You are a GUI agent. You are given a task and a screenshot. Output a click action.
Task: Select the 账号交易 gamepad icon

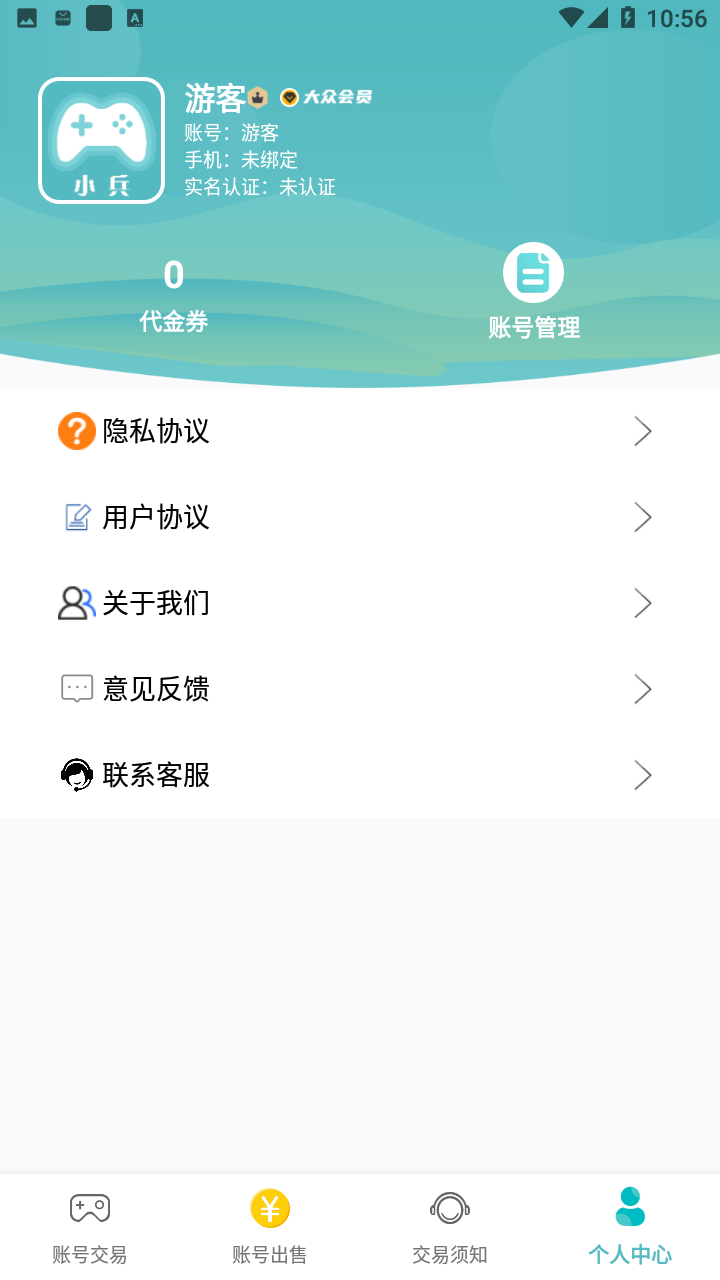pos(90,1207)
